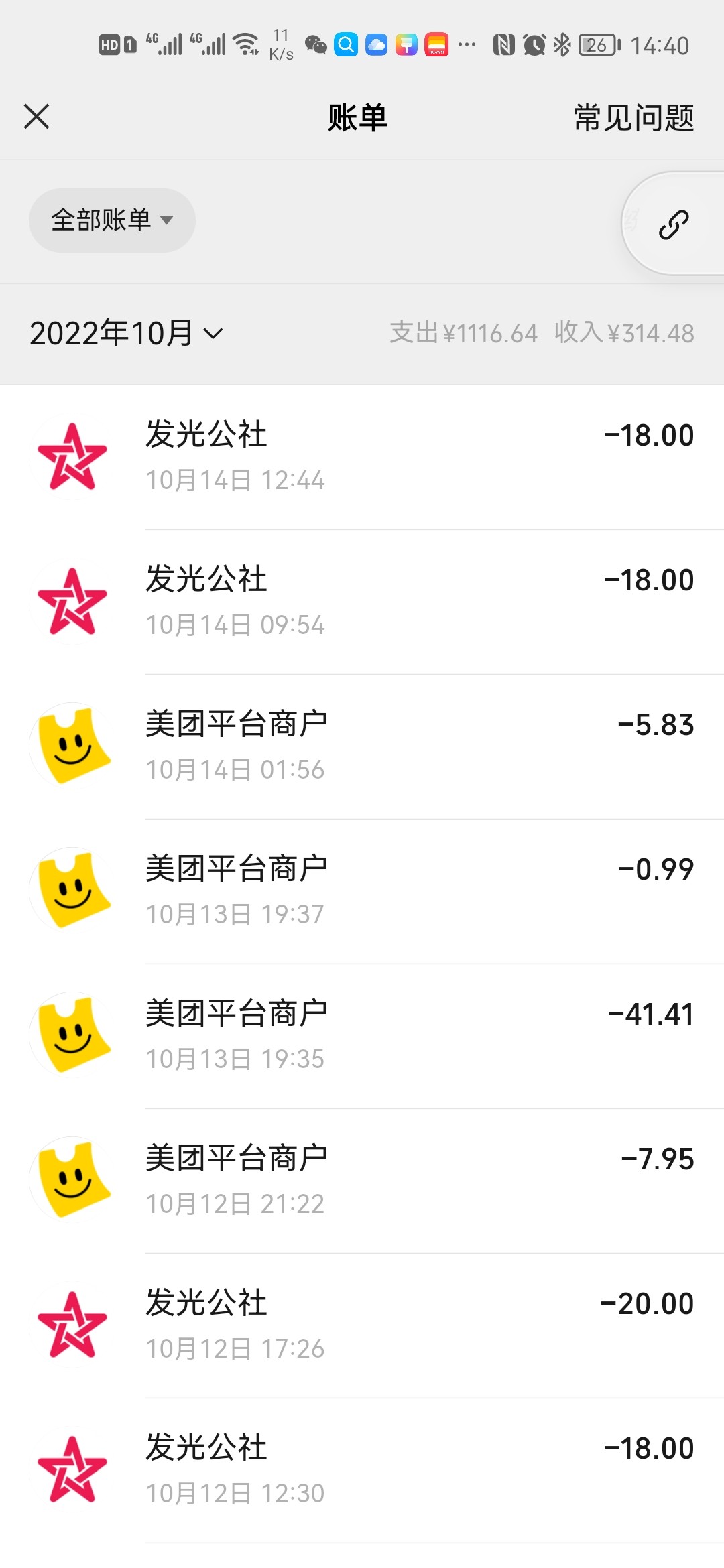Expand the 全部账单 filter dropdown
Viewport: 724px width, 1568px height.
click(112, 220)
